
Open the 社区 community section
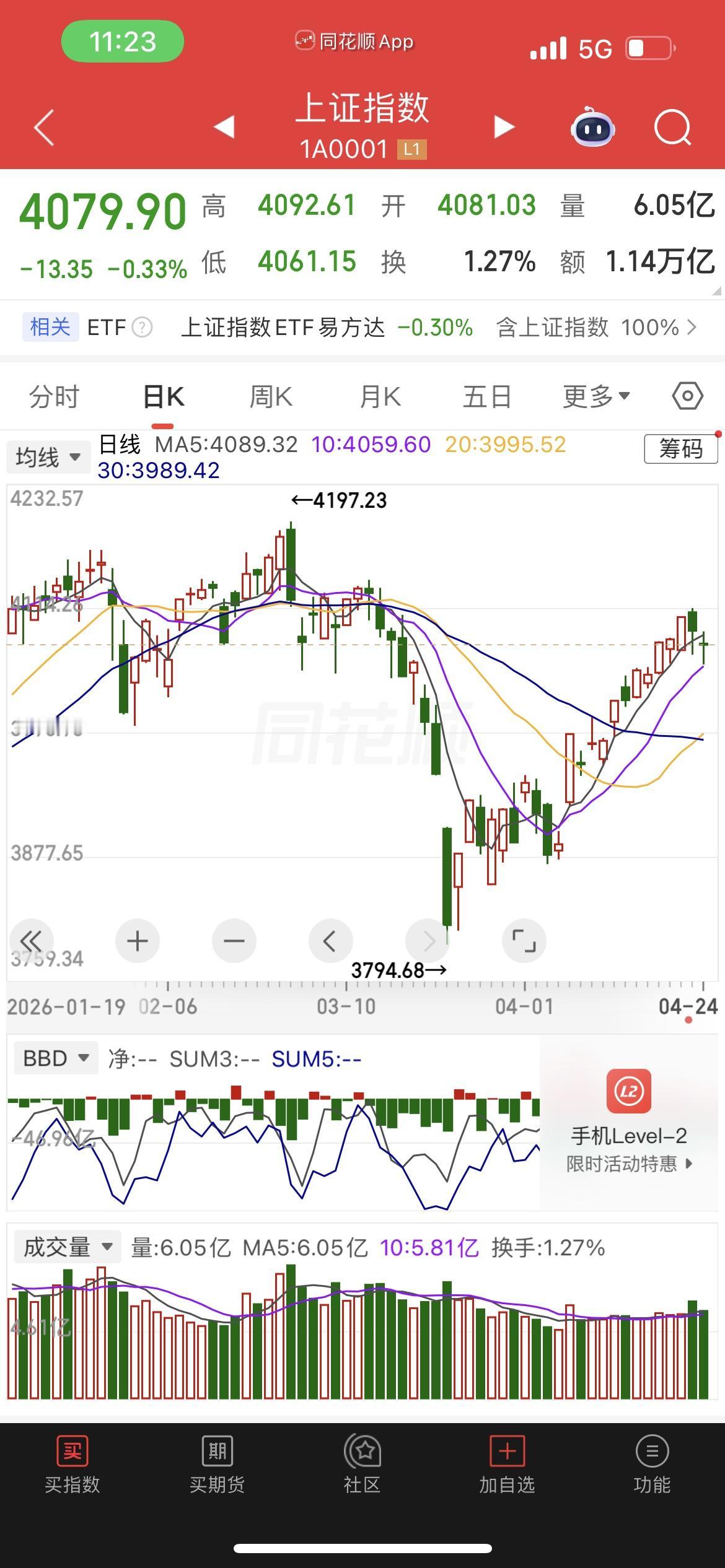362,1471
